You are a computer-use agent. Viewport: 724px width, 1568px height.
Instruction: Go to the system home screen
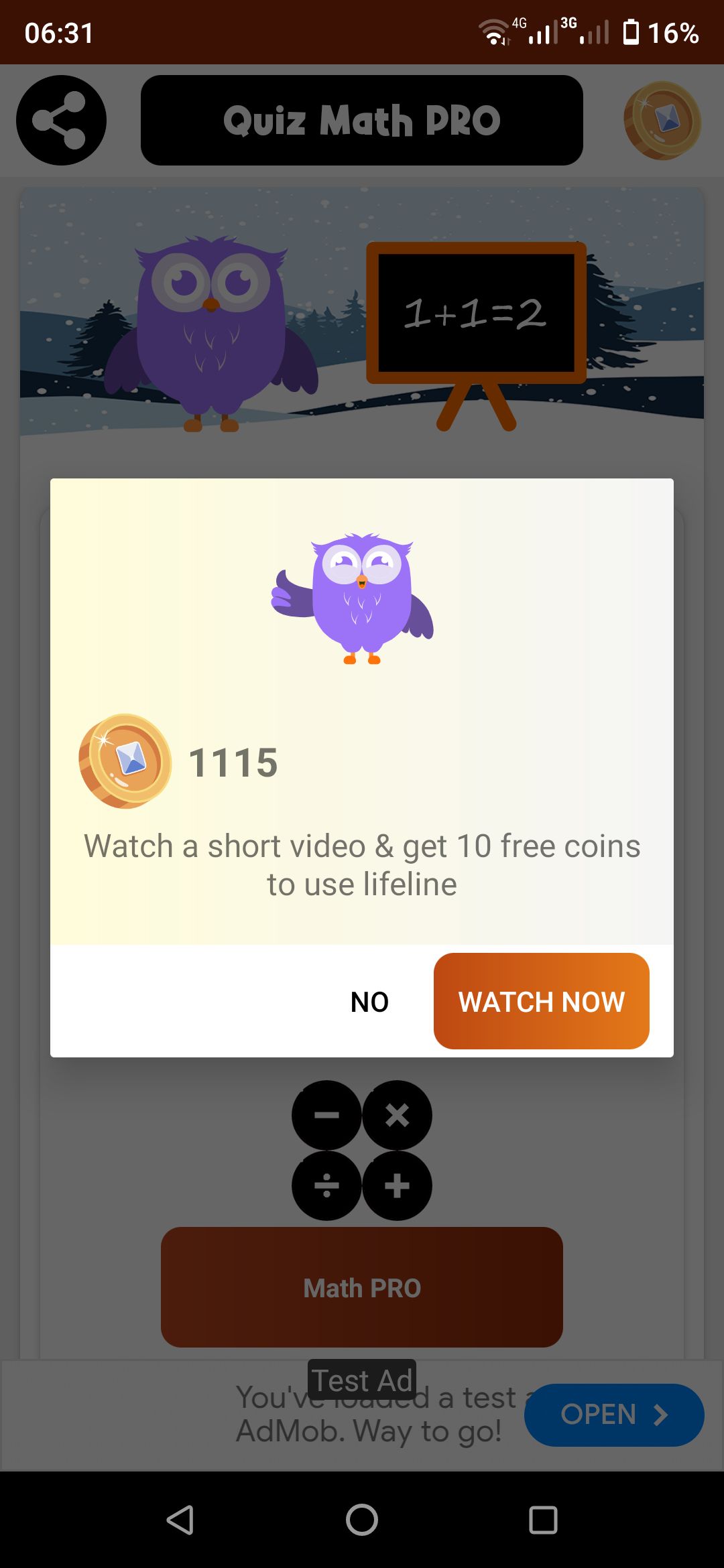pyautogui.click(x=362, y=1520)
